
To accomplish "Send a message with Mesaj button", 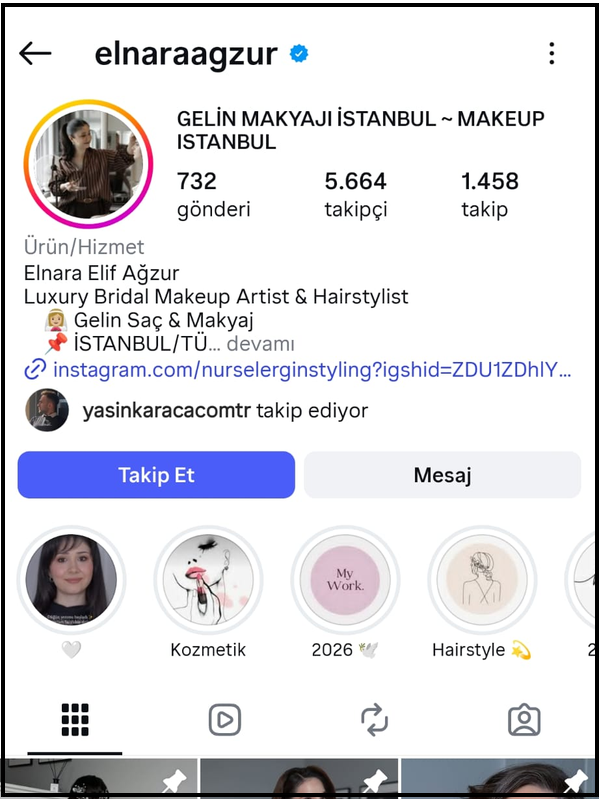I will pyautogui.click(x=442, y=475).
